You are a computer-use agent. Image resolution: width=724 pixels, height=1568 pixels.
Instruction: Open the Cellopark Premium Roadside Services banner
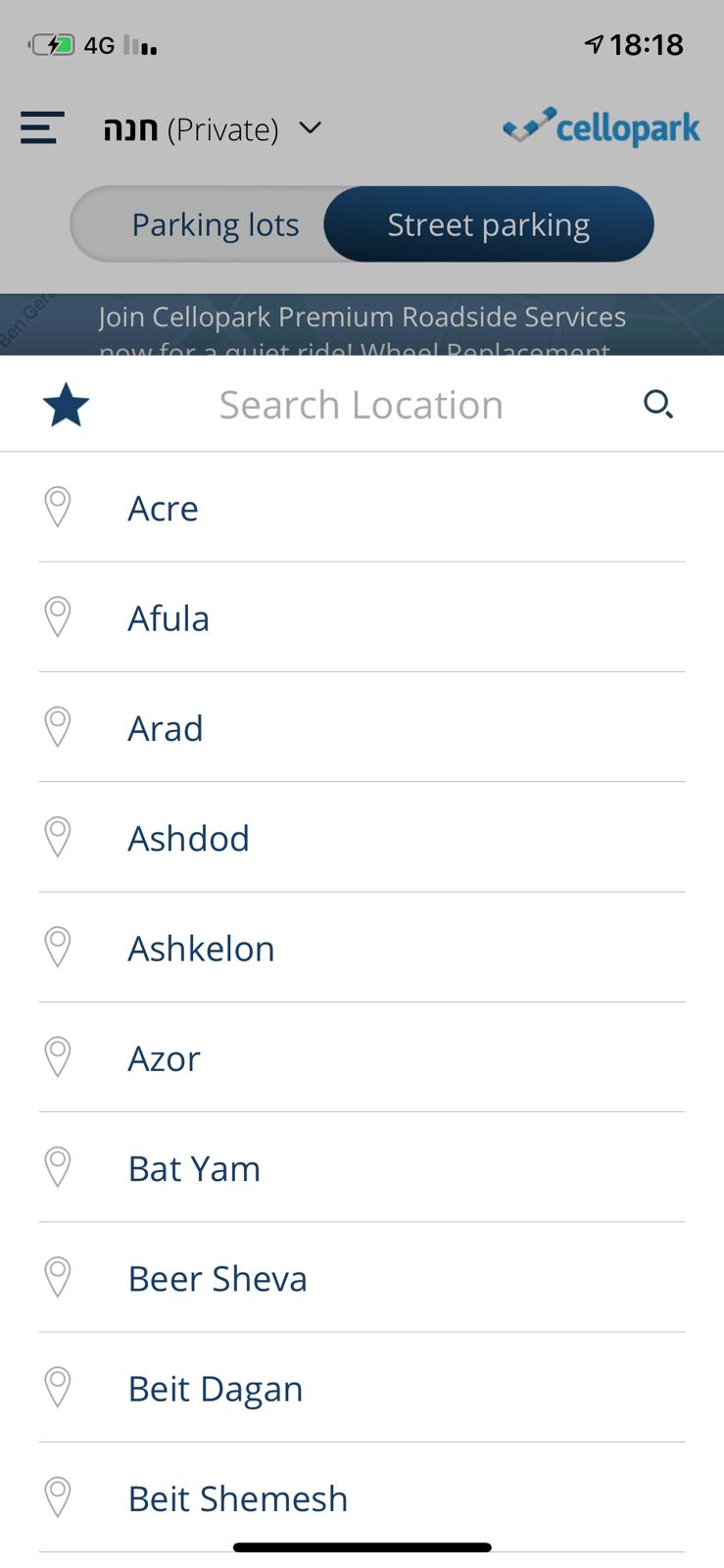(x=362, y=325)
